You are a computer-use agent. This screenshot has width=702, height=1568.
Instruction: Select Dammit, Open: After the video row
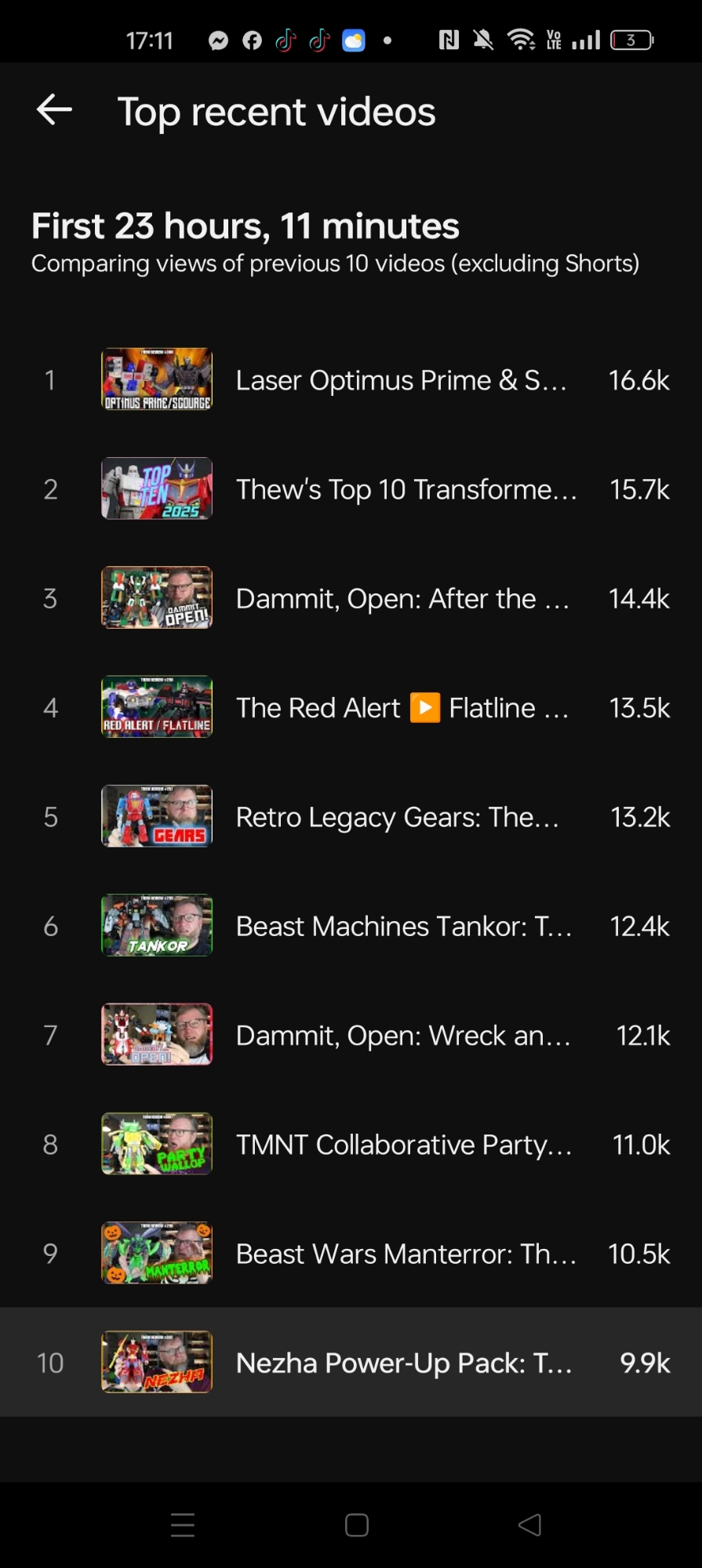(x=402, y=599)
